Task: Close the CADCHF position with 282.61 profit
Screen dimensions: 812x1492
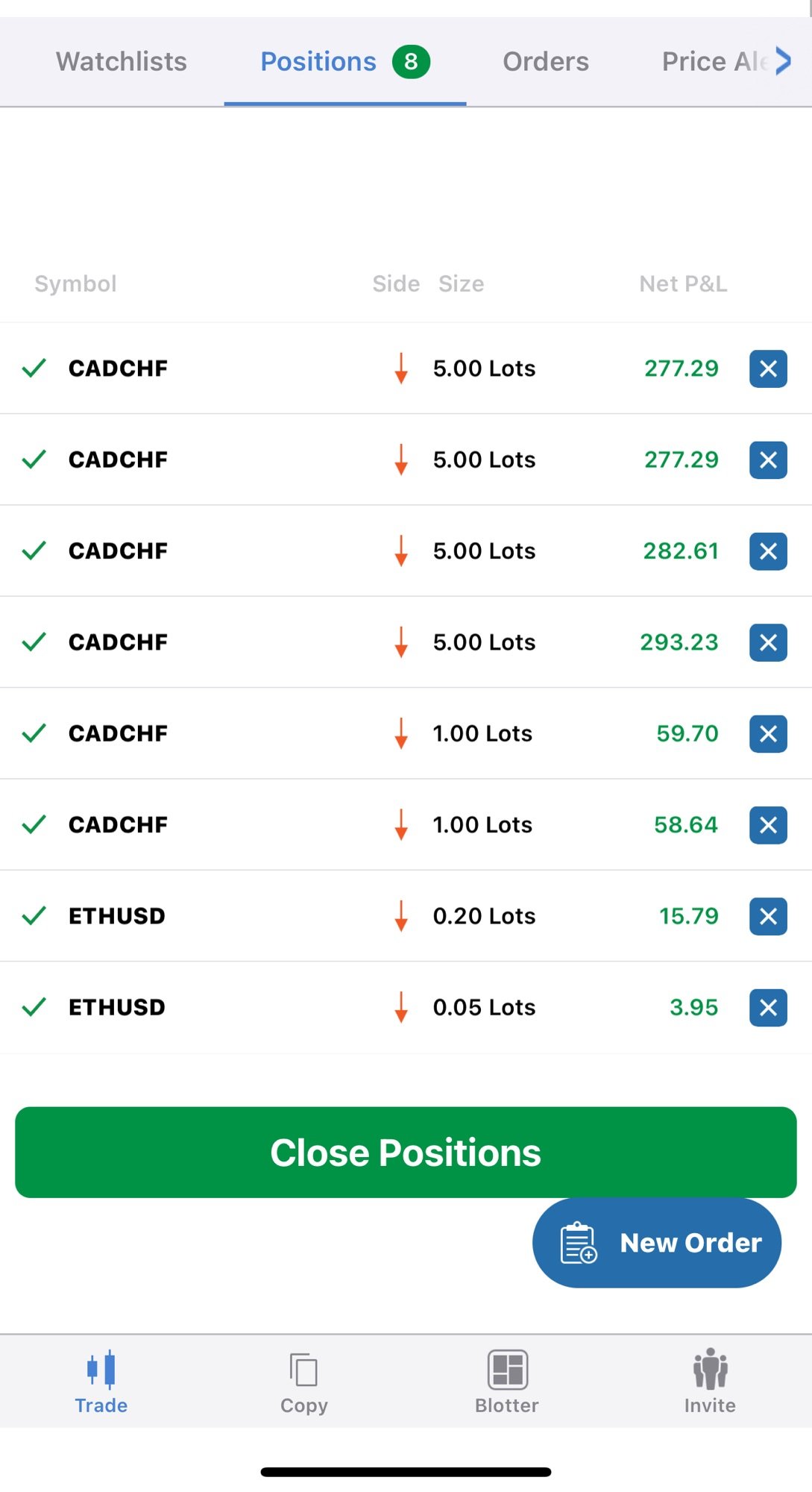Action: [768, 551]
